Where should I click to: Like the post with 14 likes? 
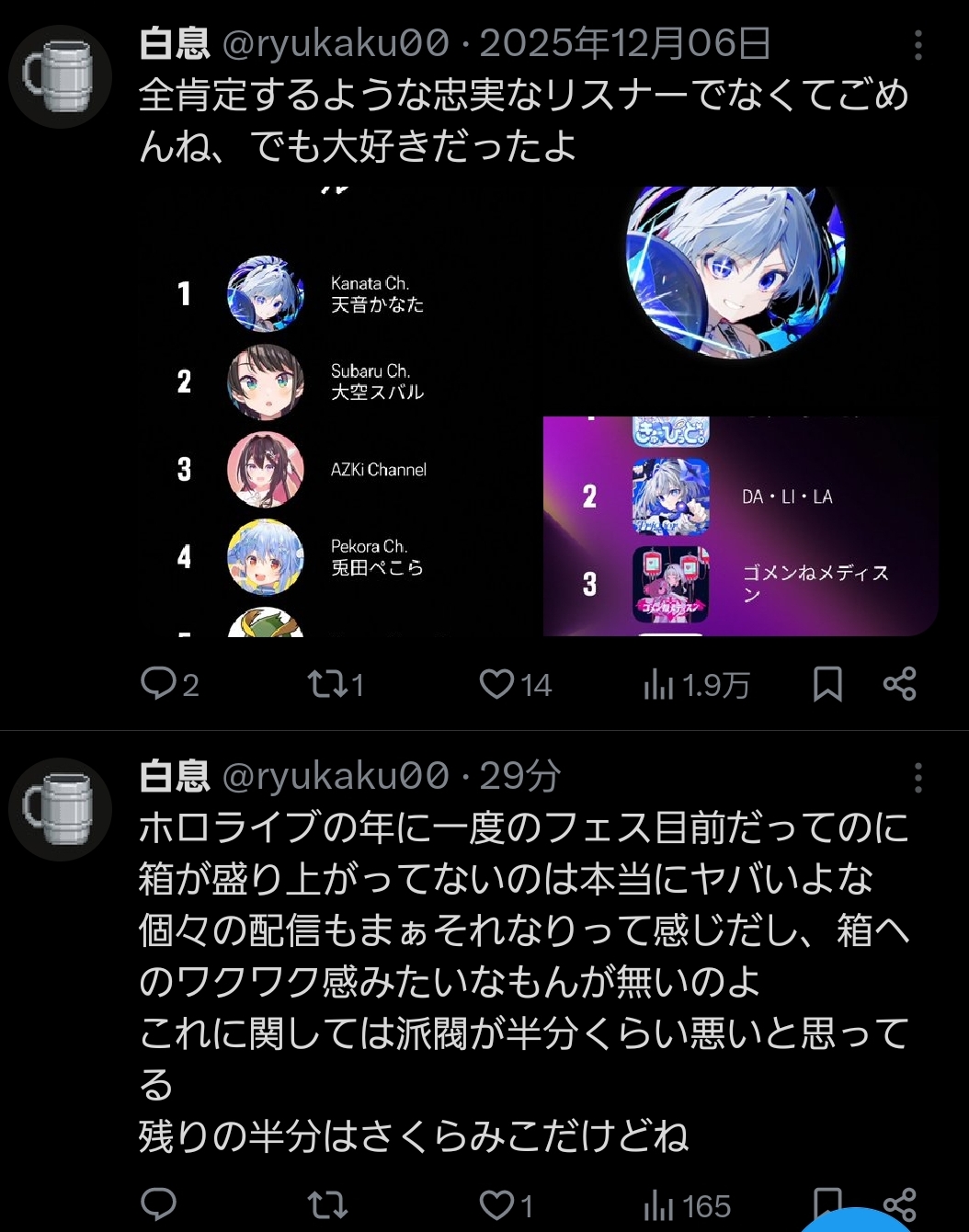pyautogui.click(x=497, y=684)
